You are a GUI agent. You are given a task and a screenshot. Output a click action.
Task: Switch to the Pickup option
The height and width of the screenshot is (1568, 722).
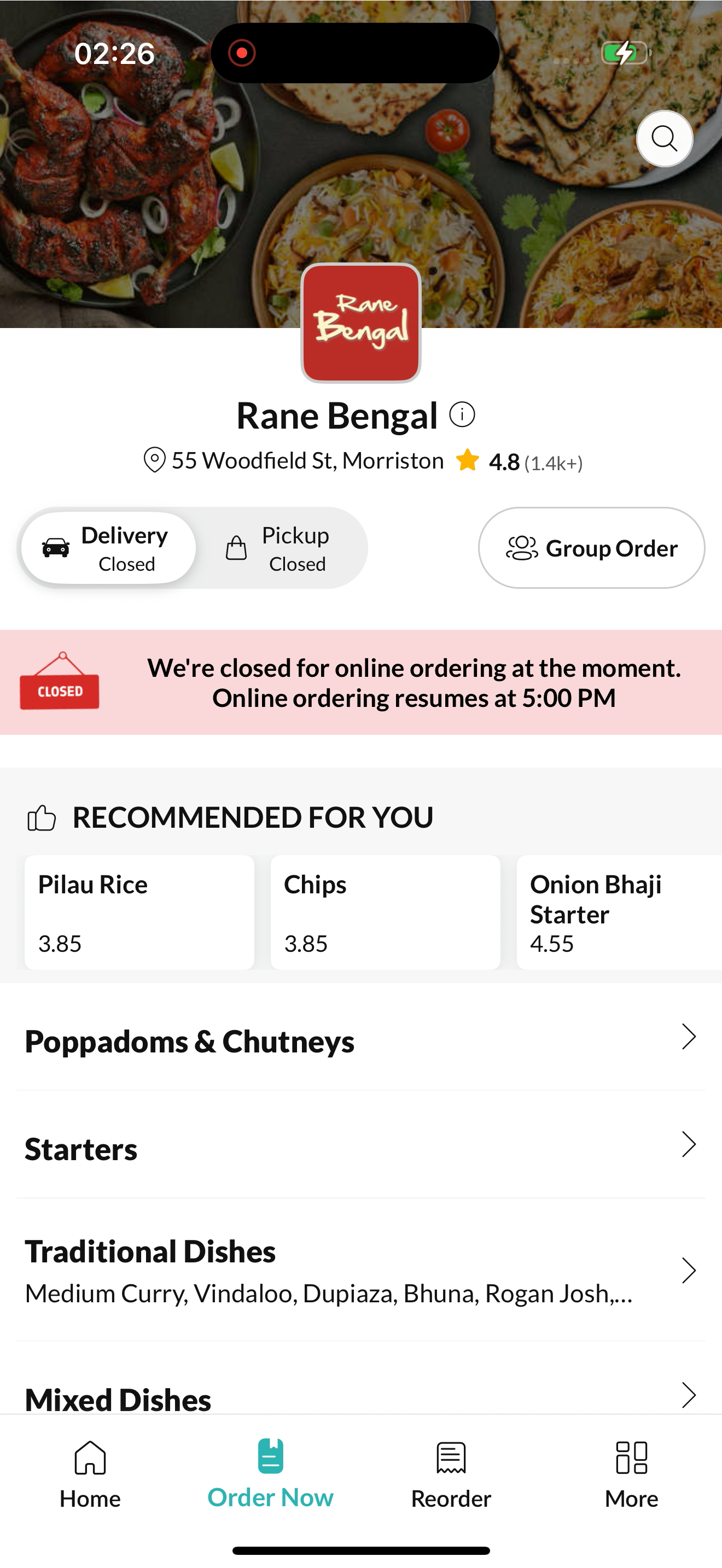279,548
